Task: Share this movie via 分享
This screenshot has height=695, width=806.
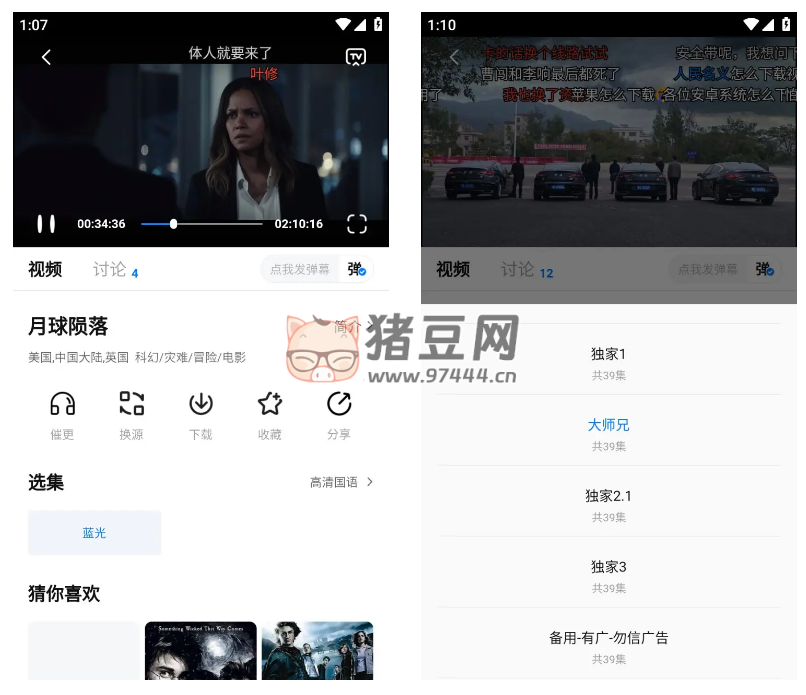Action: coord(339,415)
